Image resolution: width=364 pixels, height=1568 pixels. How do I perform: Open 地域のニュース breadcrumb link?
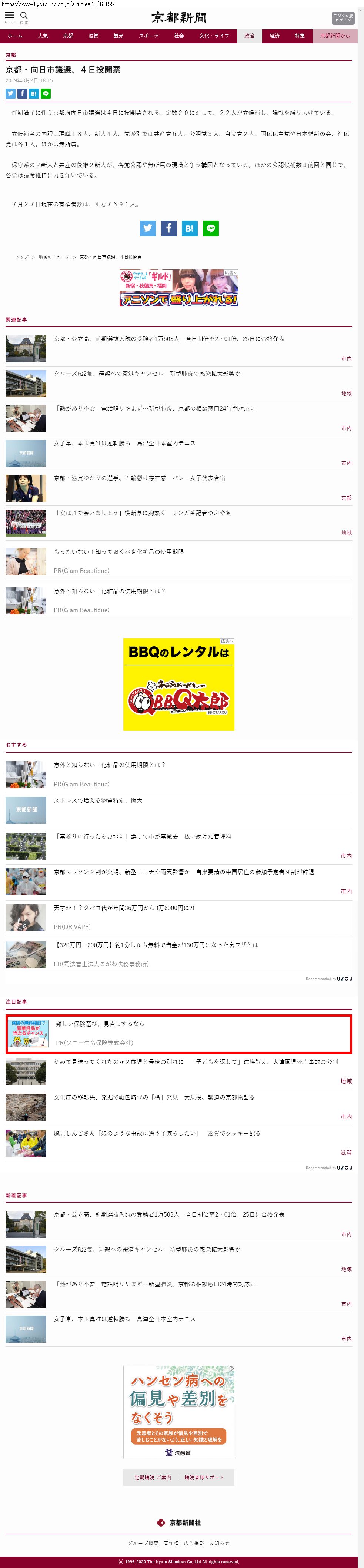[54, 257]
